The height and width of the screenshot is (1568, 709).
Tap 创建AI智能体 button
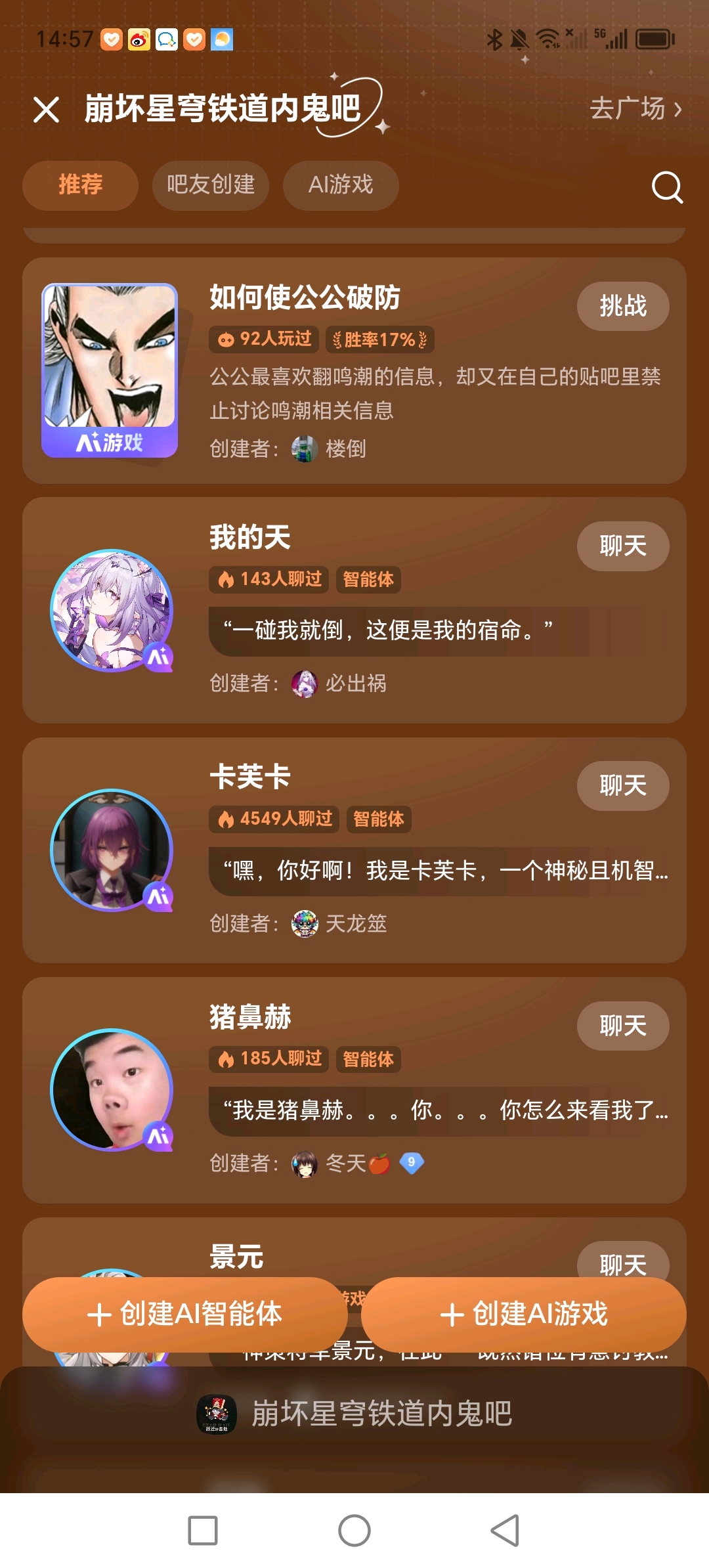click(185, 1315)
